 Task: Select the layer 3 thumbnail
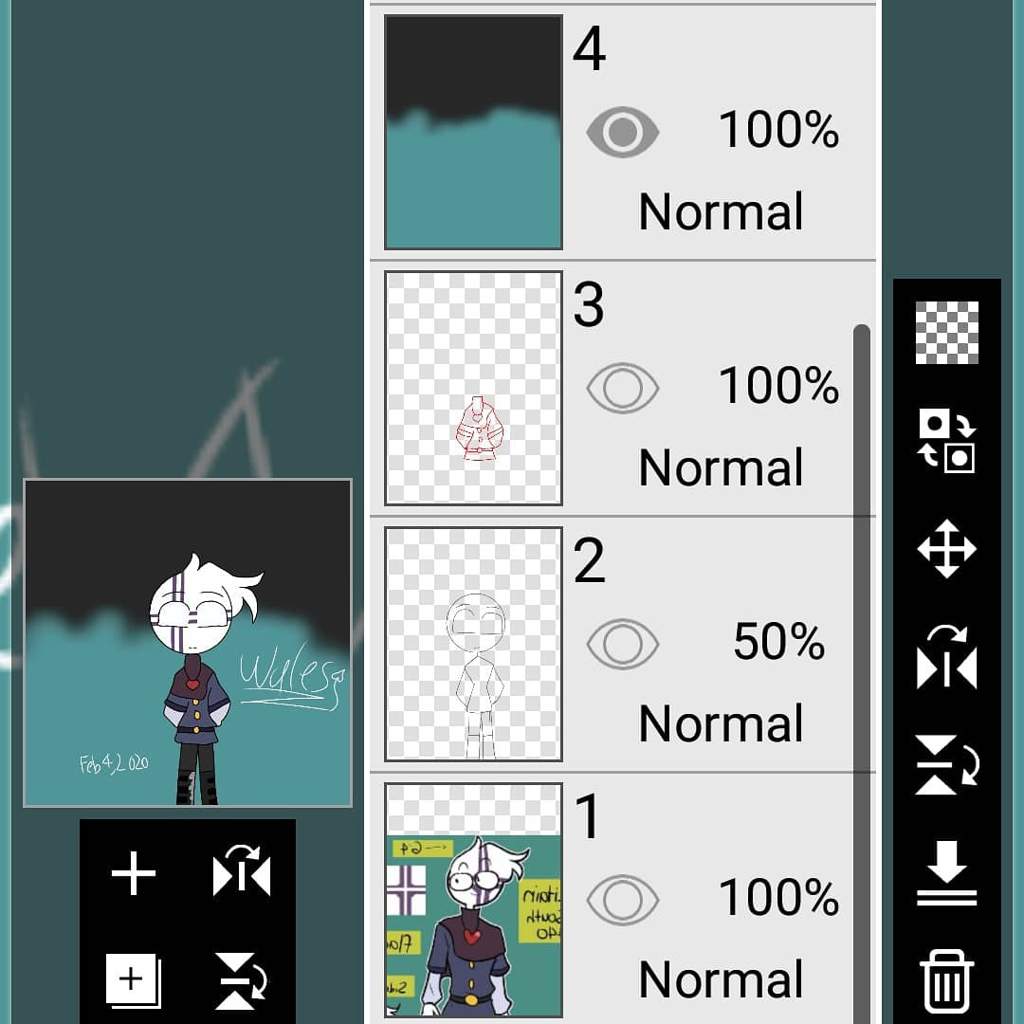click(473, 388)
